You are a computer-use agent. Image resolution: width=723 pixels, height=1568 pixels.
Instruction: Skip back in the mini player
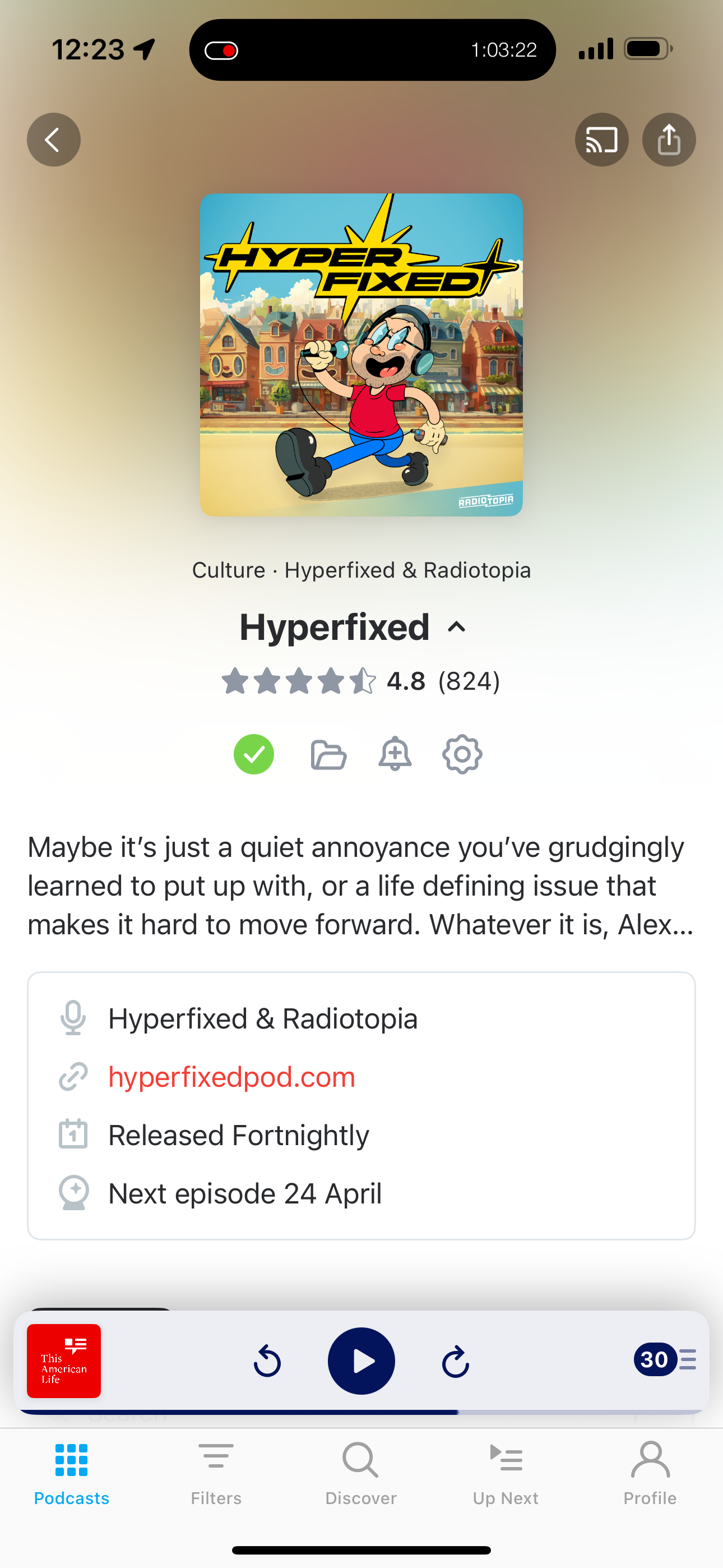(267, 1361)
